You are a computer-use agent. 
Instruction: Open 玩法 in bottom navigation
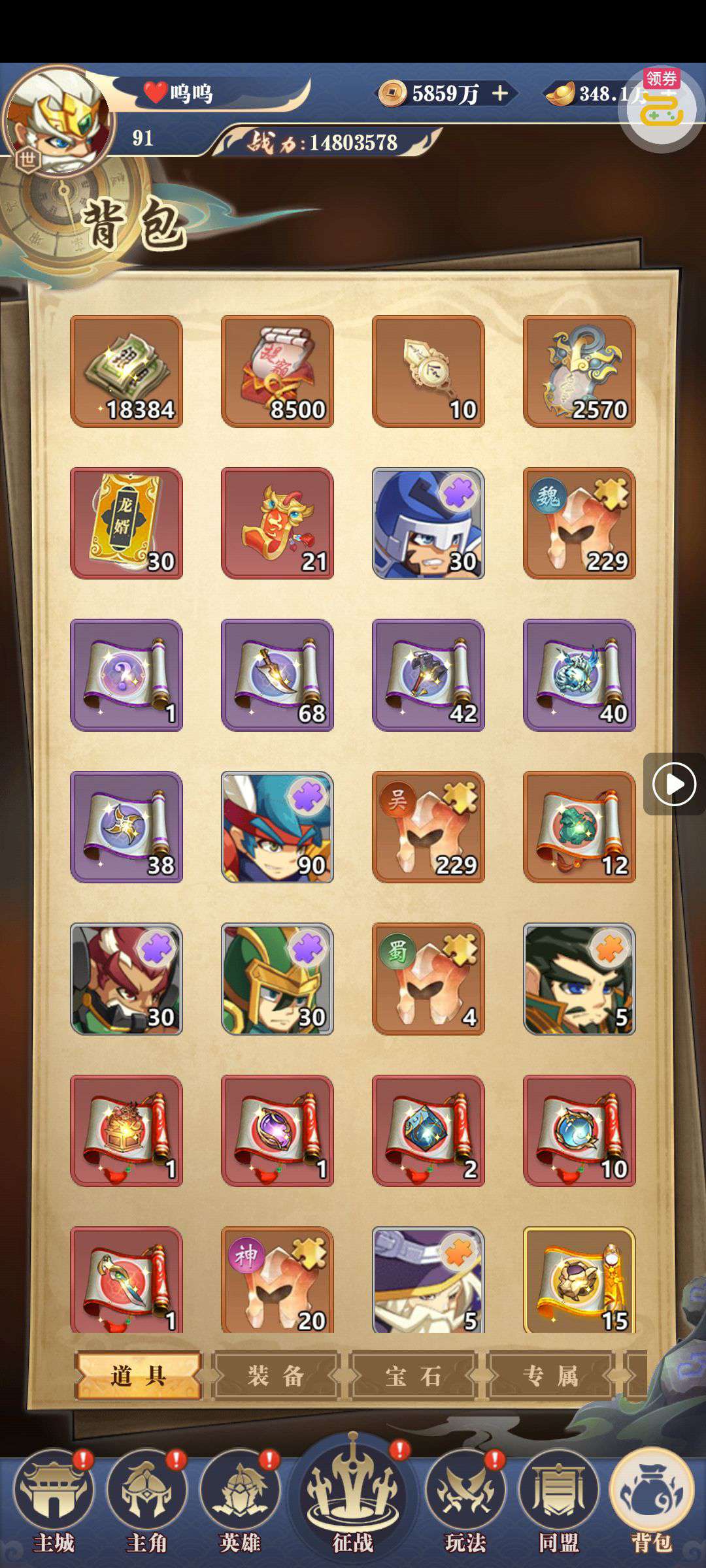tap(465, 1503)
